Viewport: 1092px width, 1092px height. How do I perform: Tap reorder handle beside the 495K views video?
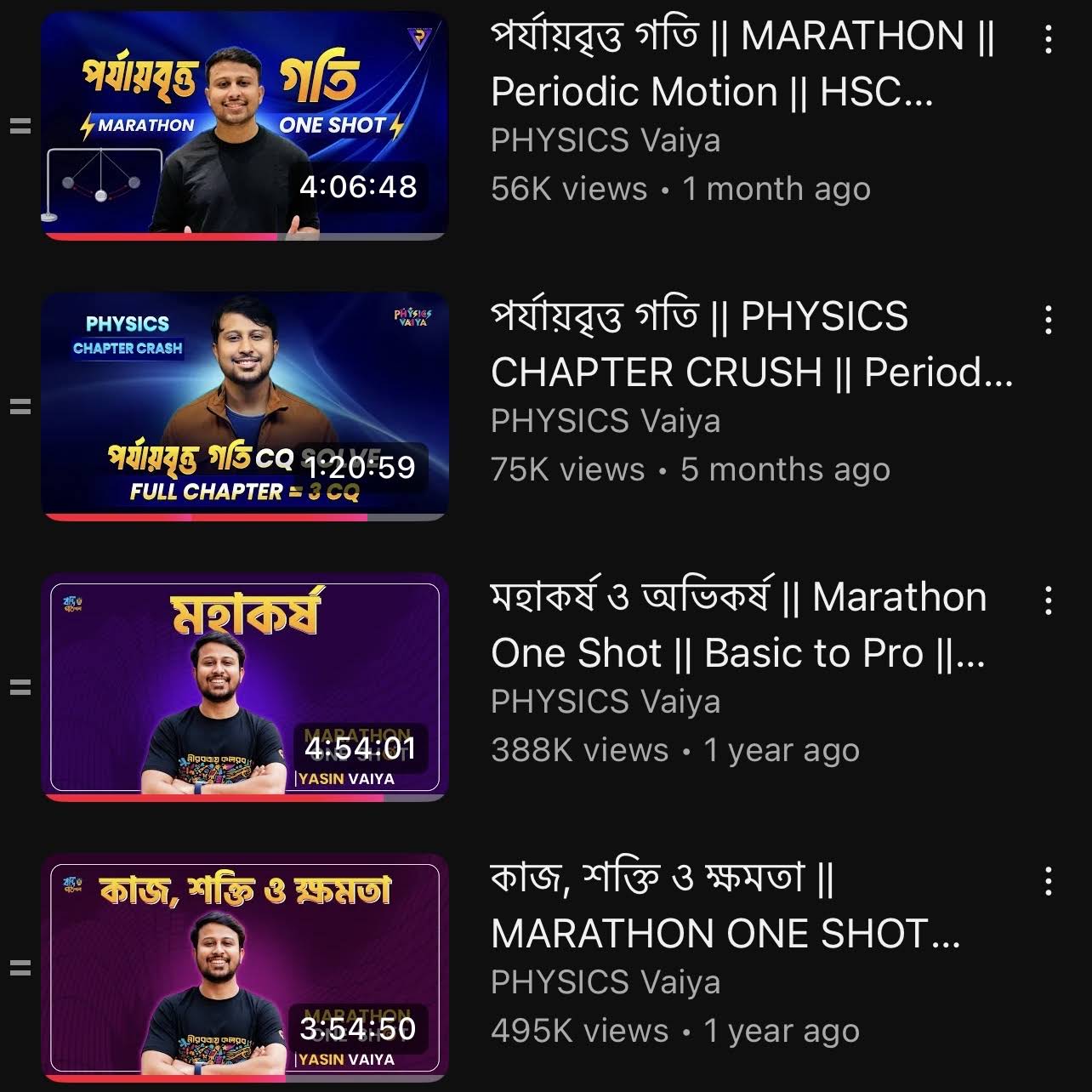(x=20, y=968)
